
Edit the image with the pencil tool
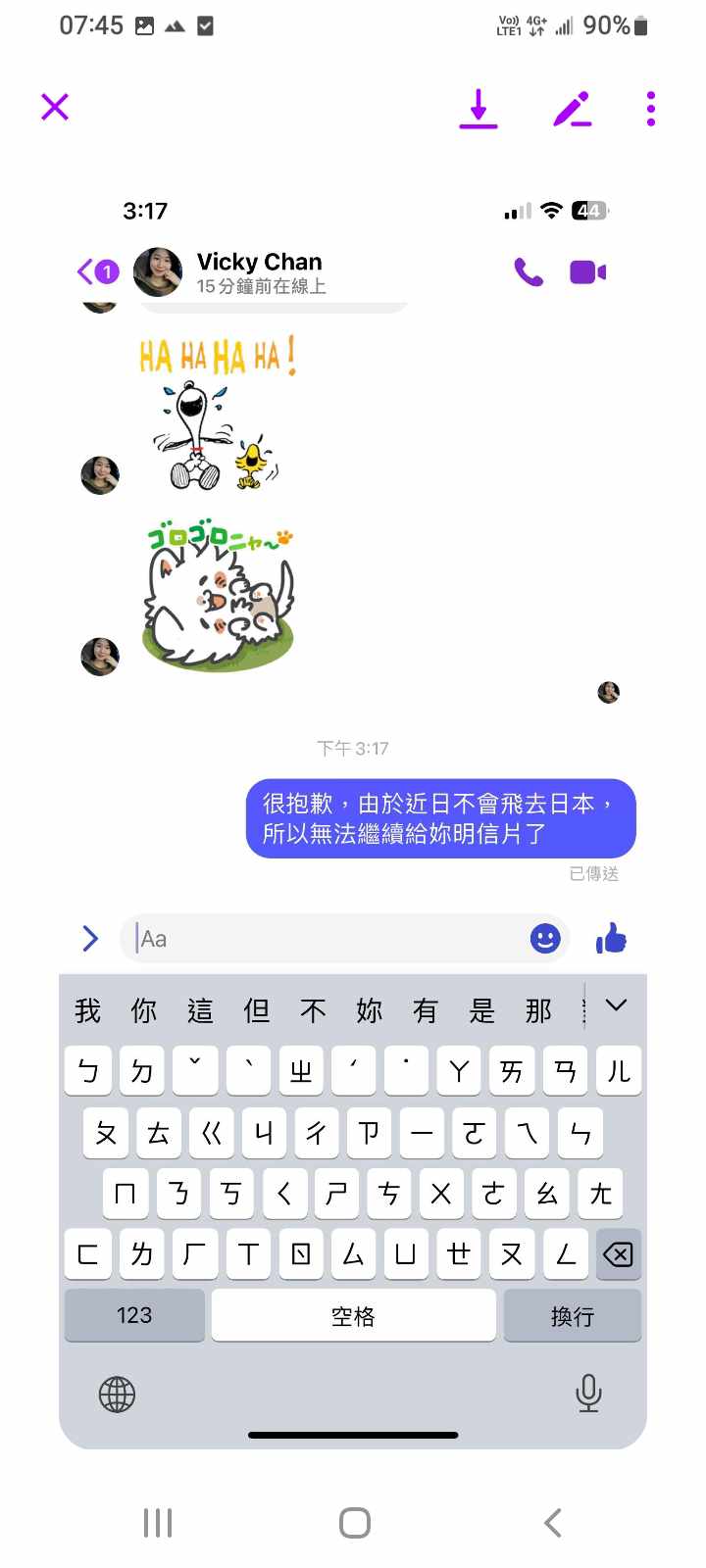pos(573,108)
